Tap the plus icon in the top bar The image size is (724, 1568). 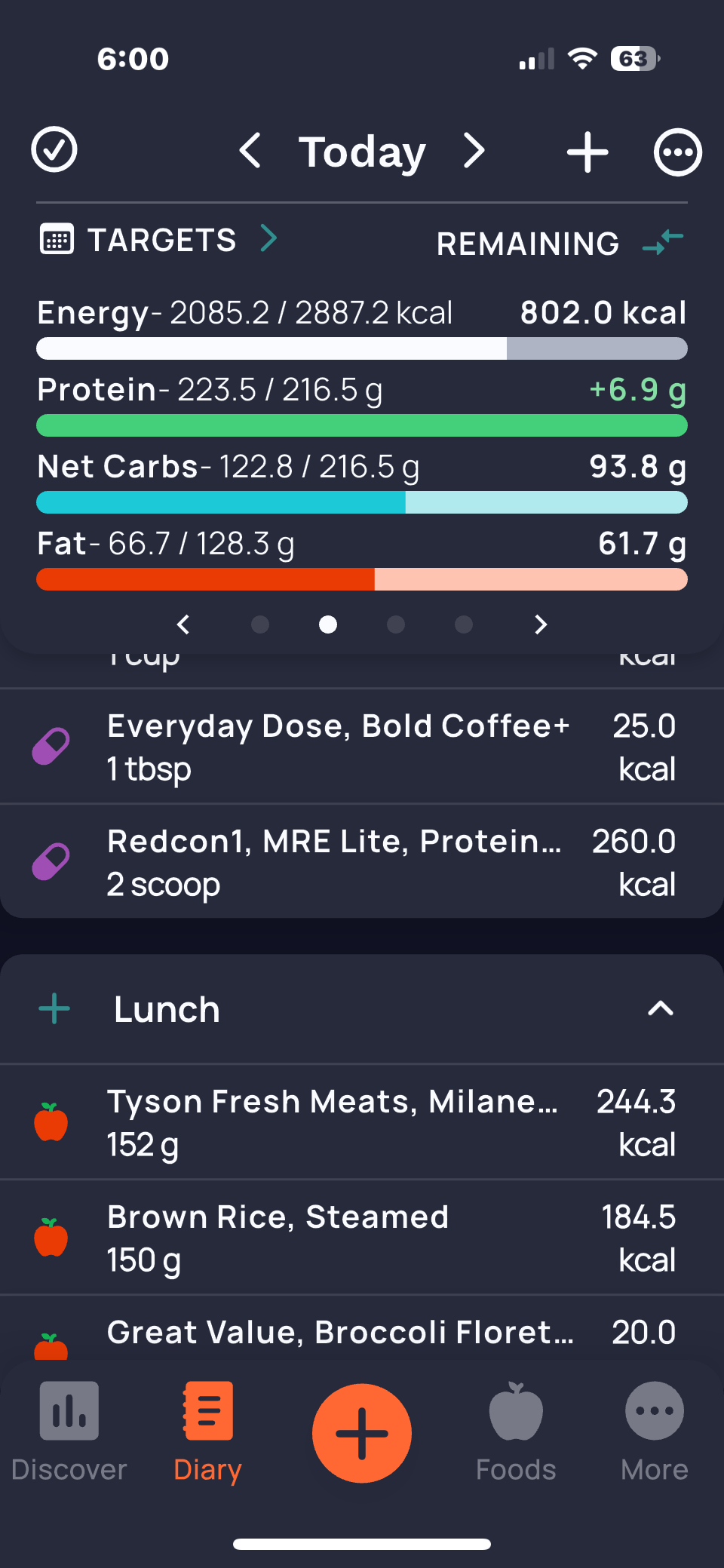pos(587,152)
